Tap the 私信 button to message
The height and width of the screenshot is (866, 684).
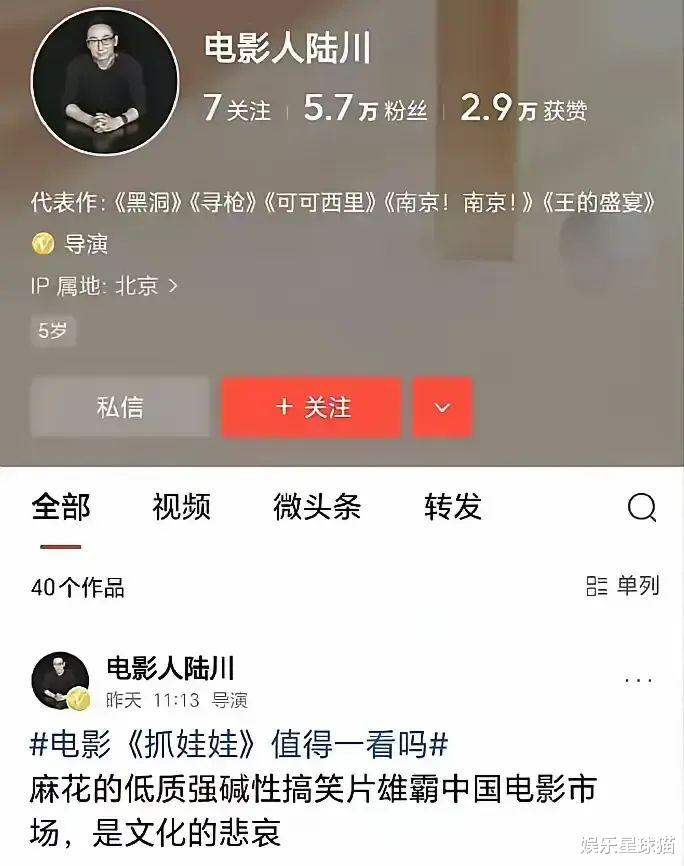click(x=120, y=407)
